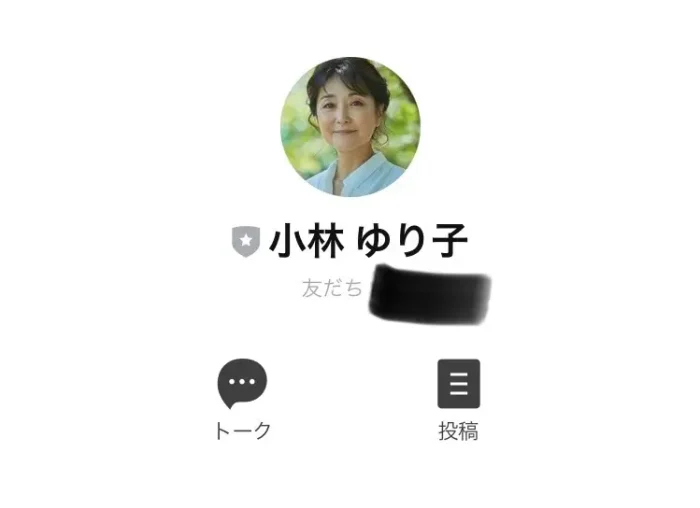The image size is (700, 508).
Task: Enlarge the circular profile picture
Action: click(349, 126)
